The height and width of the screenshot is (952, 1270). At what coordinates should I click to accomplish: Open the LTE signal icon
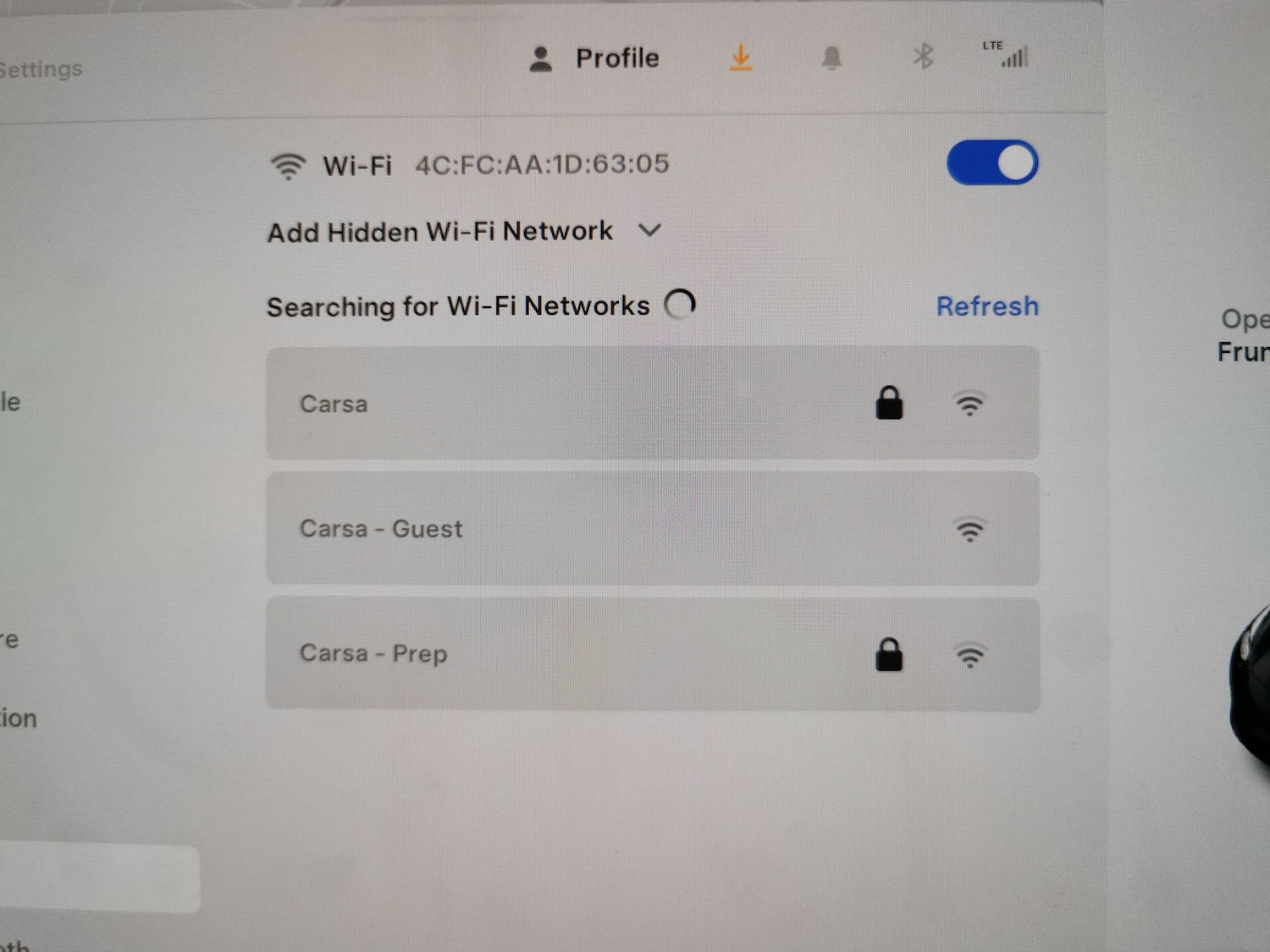click(1008, 54)
